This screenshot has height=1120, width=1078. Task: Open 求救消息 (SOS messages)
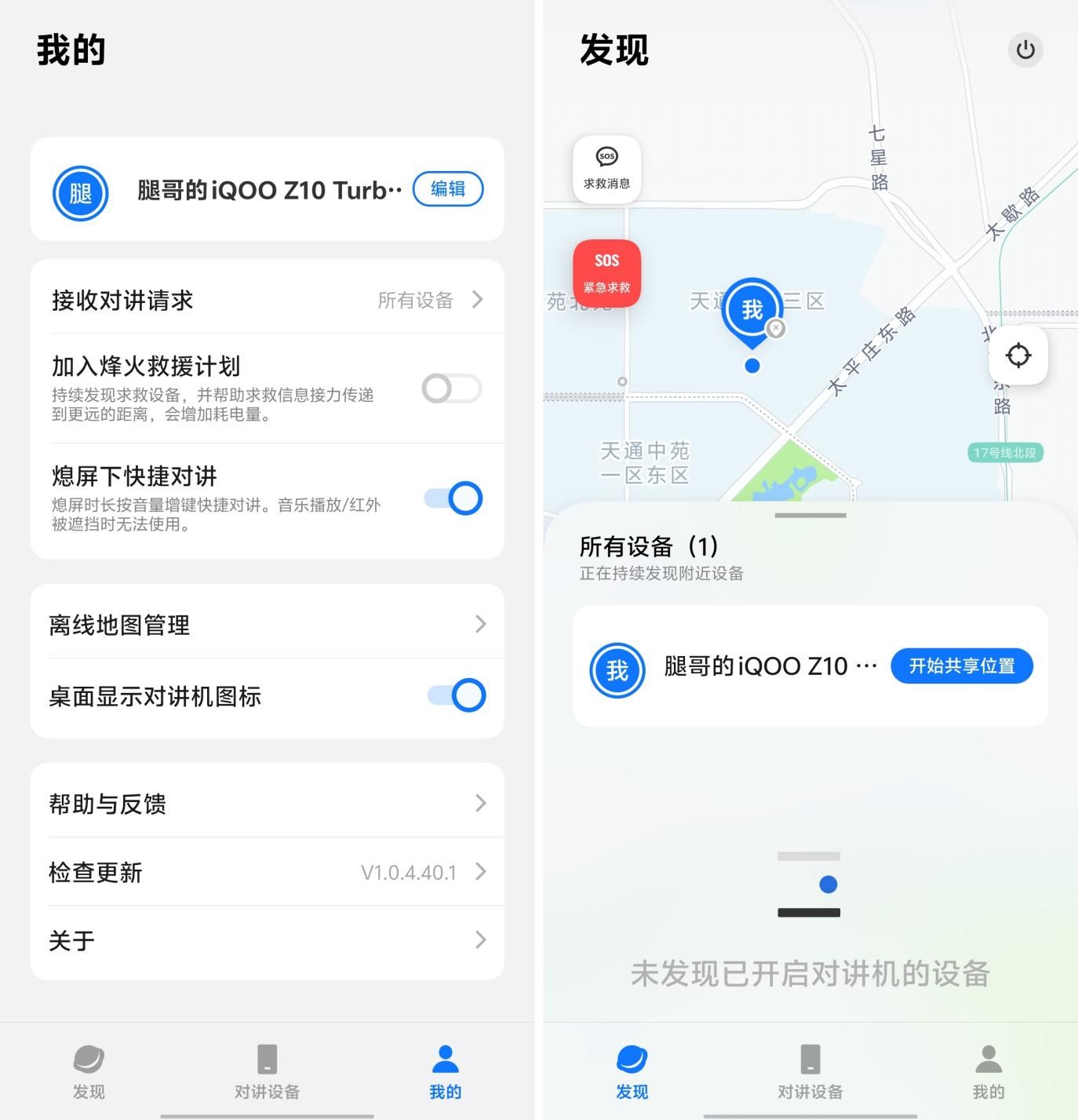click(x=606, y=169)
